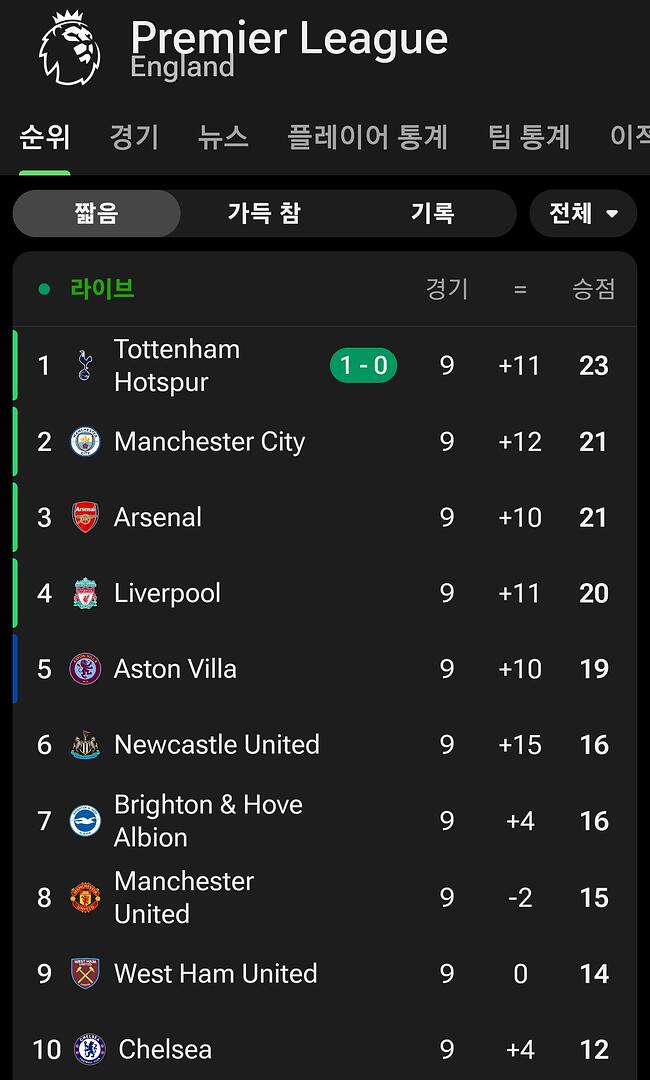This screenshot has height=1080, width=650.
Task: Open the 뉴스 tab
Action: point(223,137)
